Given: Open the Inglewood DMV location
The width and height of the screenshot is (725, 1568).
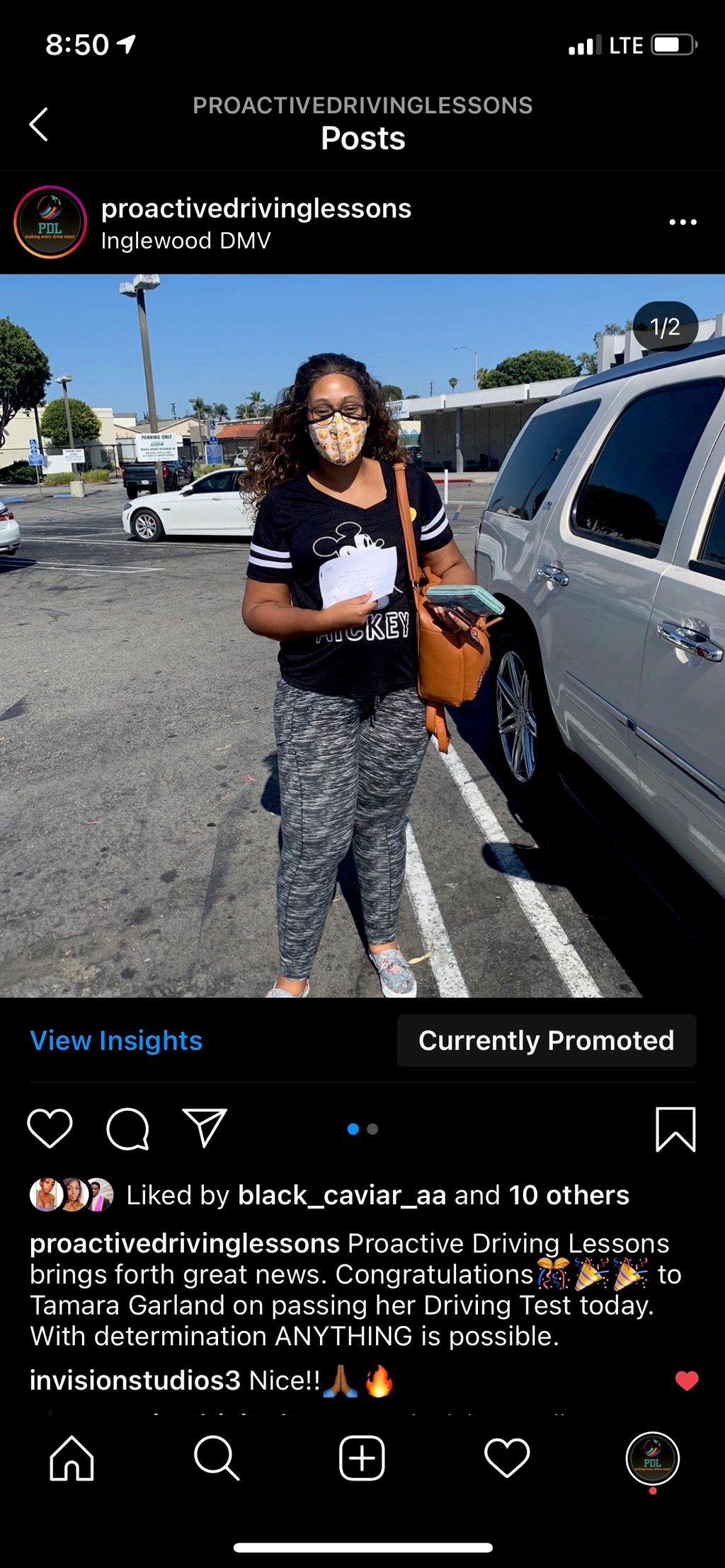Looking at the screenshot, I should click(x=185, y=241).
